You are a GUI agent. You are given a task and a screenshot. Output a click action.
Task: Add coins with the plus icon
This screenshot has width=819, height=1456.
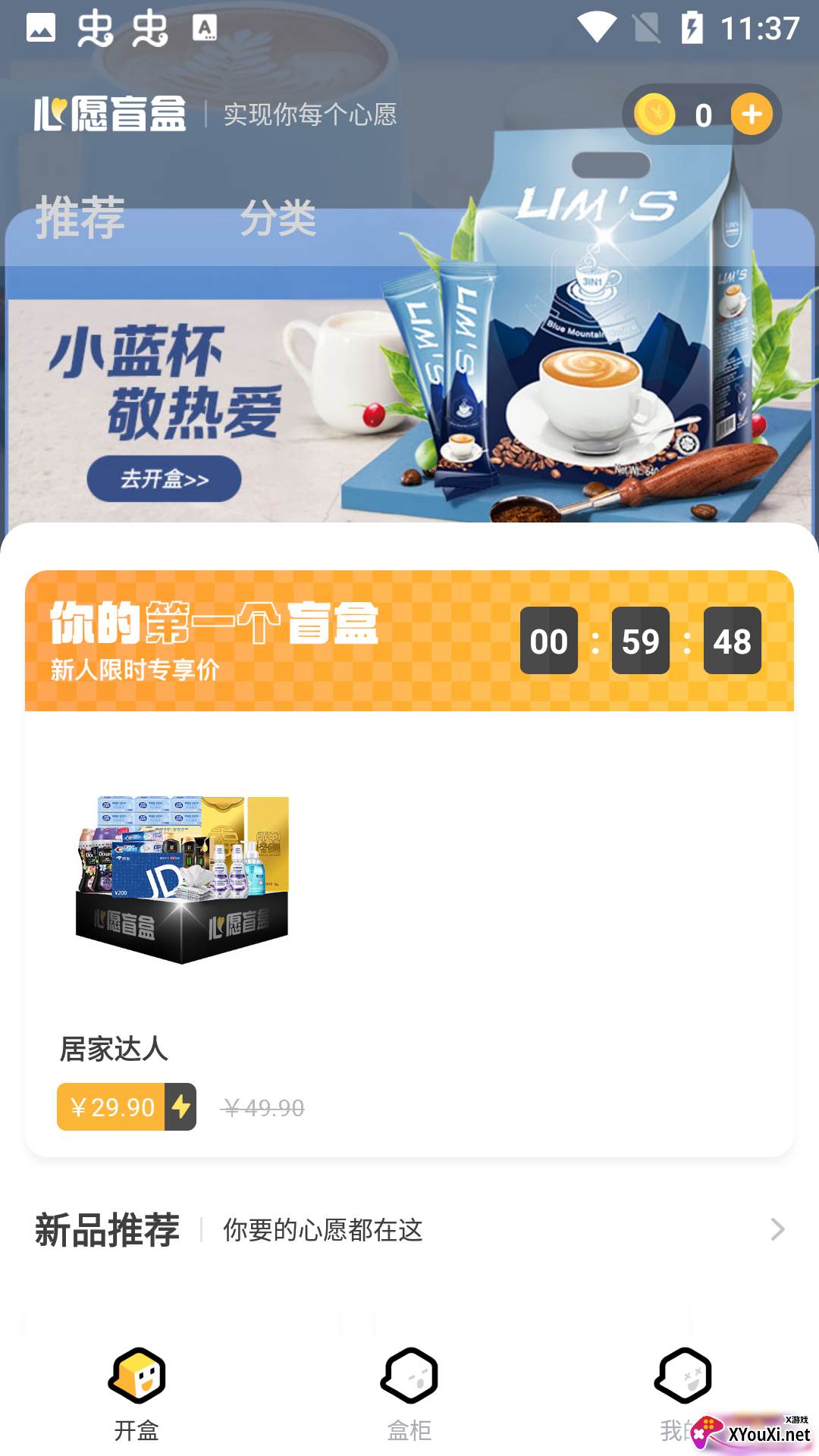pyautogui.click(x=752, y=115)
